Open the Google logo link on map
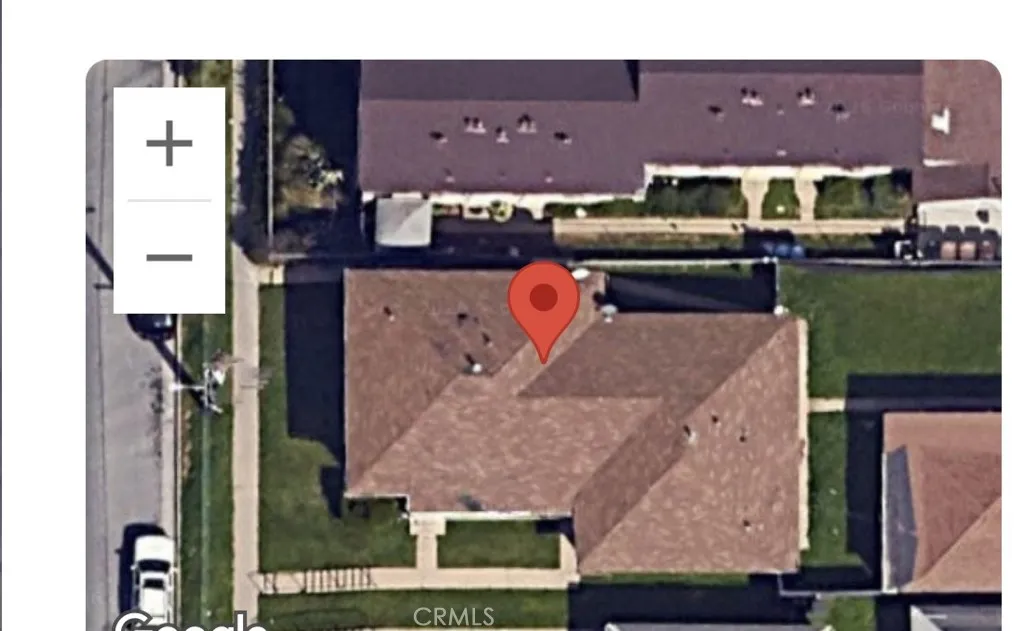 coord(190,622)
